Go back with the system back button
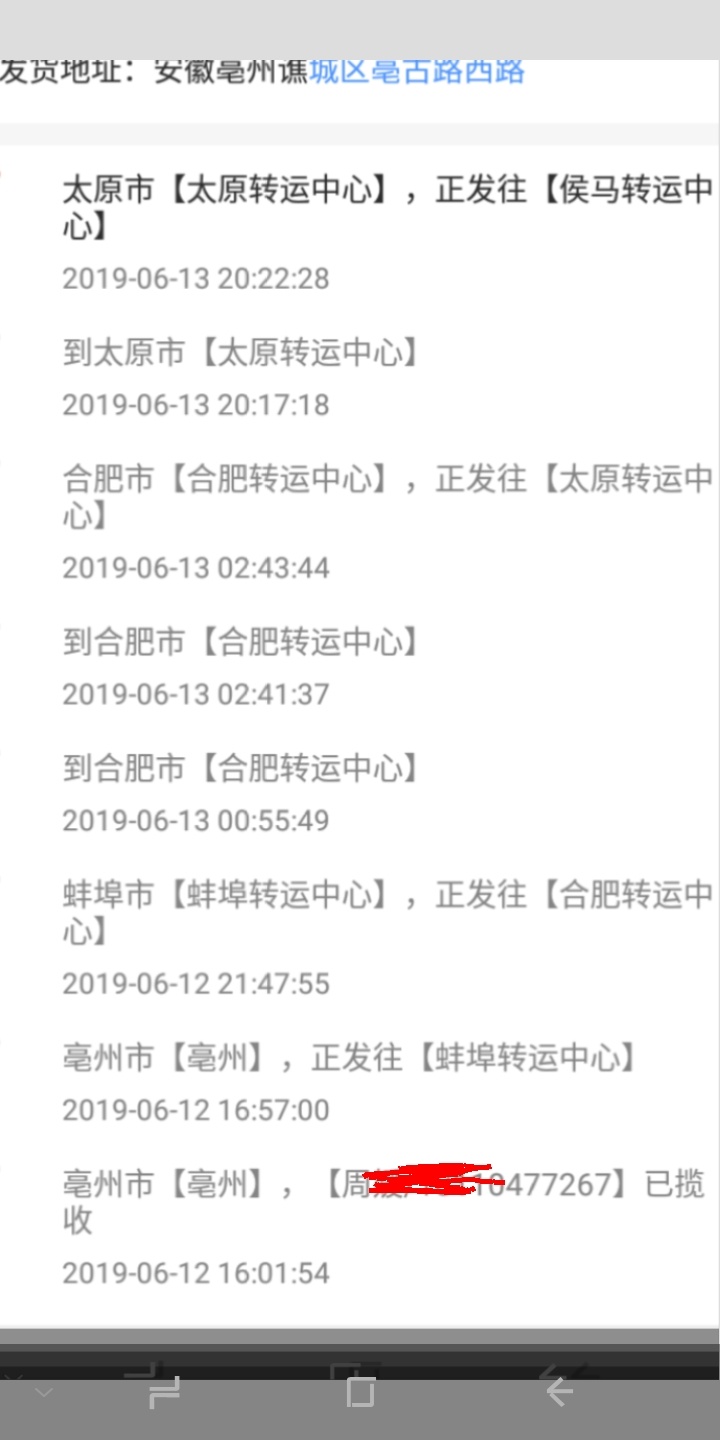720x1440 pixels. point(559,1392)
